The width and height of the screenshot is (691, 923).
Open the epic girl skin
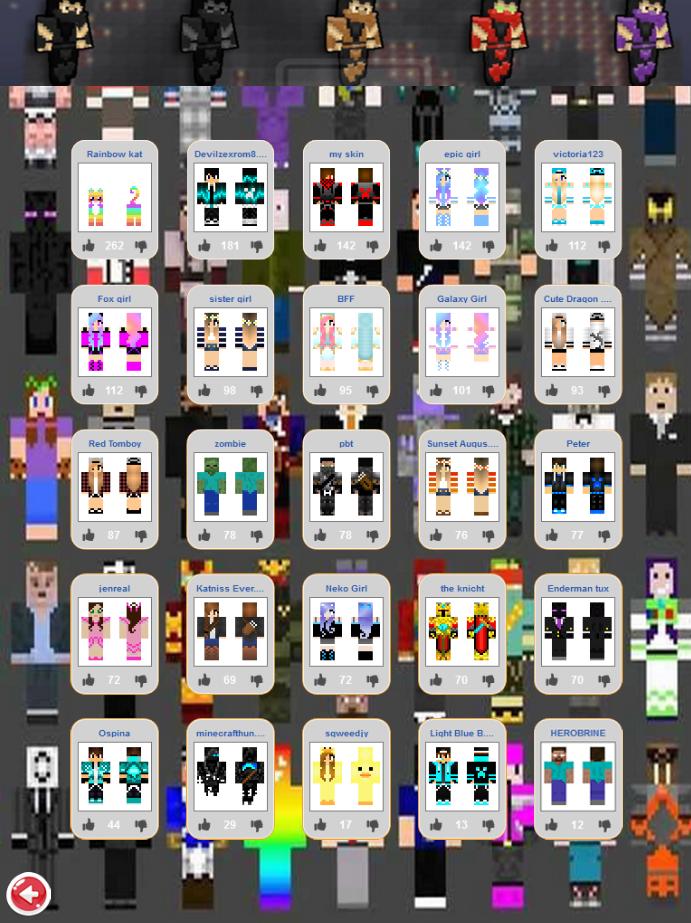462,197
